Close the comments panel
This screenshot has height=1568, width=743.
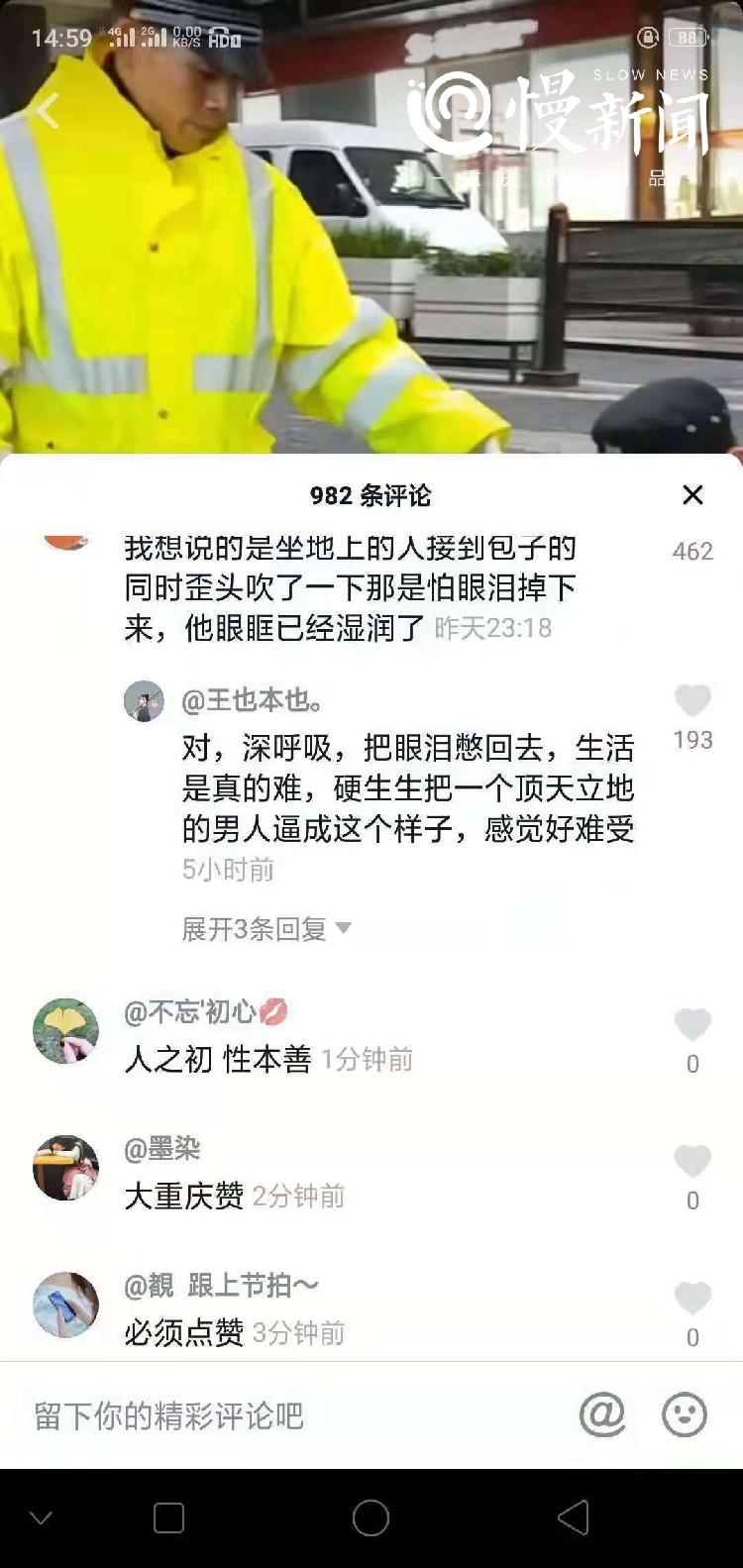pyautogui.click(x=692, y=494)
